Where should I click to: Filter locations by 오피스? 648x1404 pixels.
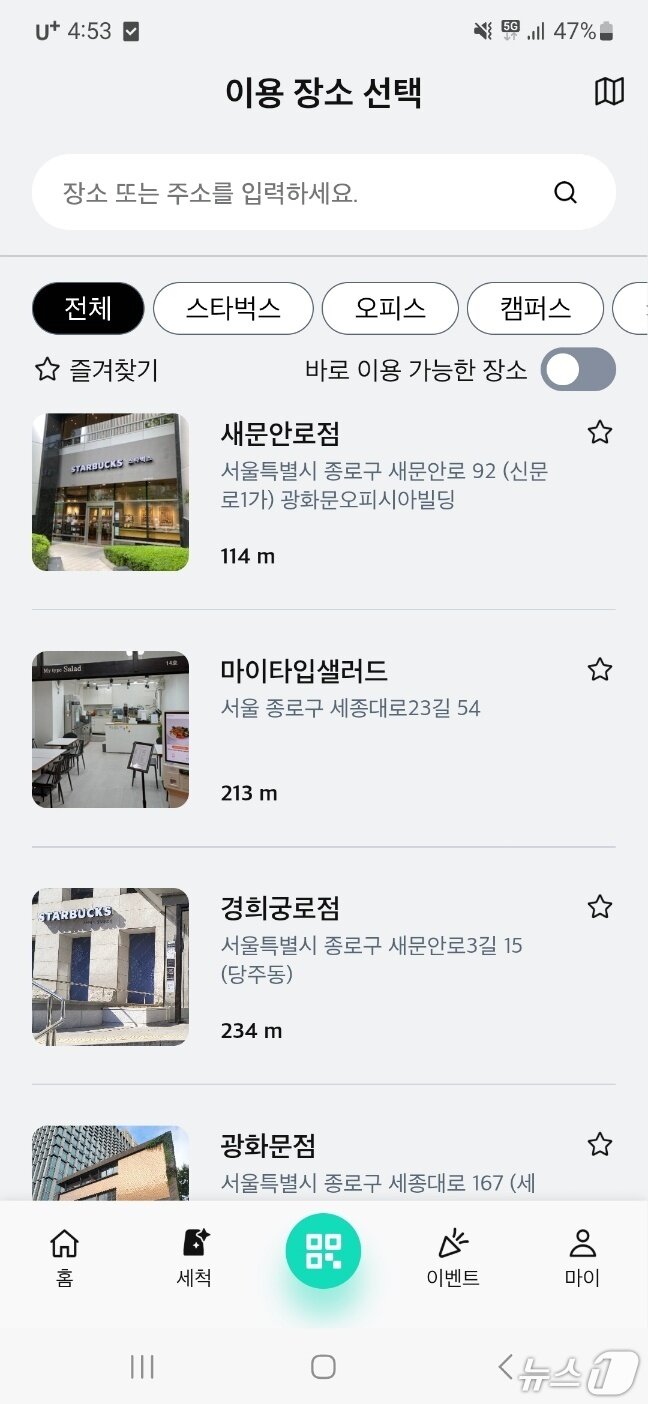point(390,308)
